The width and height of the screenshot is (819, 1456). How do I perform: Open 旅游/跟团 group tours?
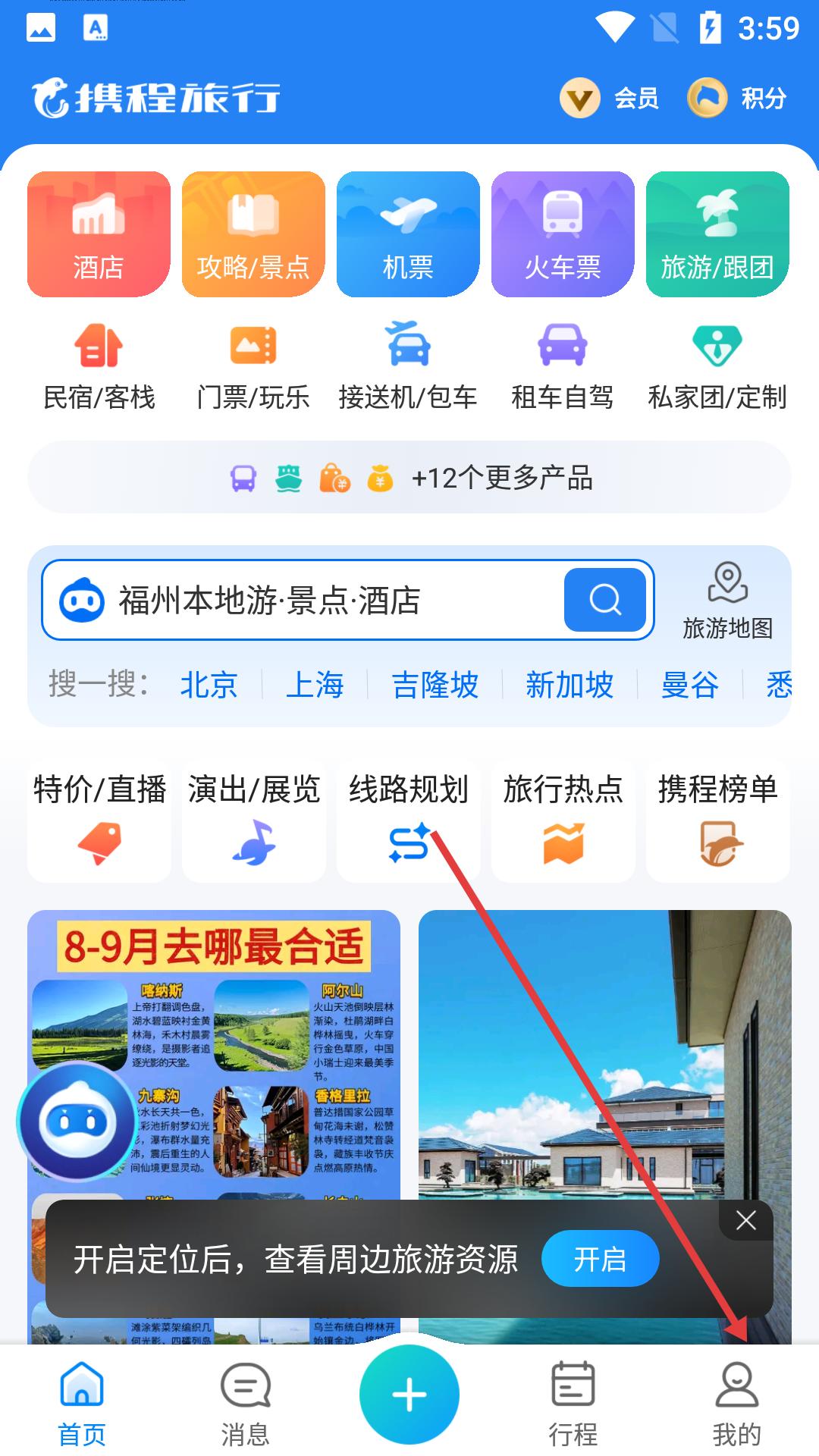[x=717, y=234]
